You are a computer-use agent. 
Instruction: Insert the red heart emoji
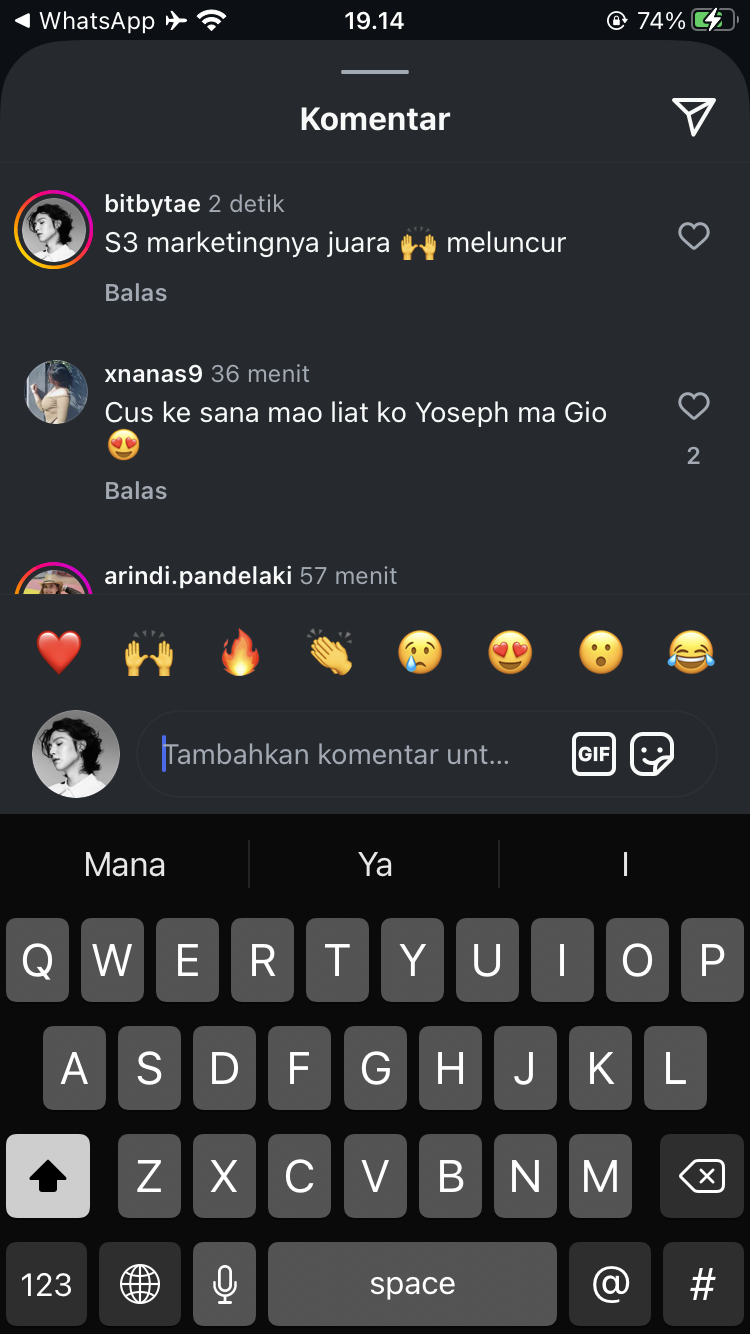click(x=59, y=654)
